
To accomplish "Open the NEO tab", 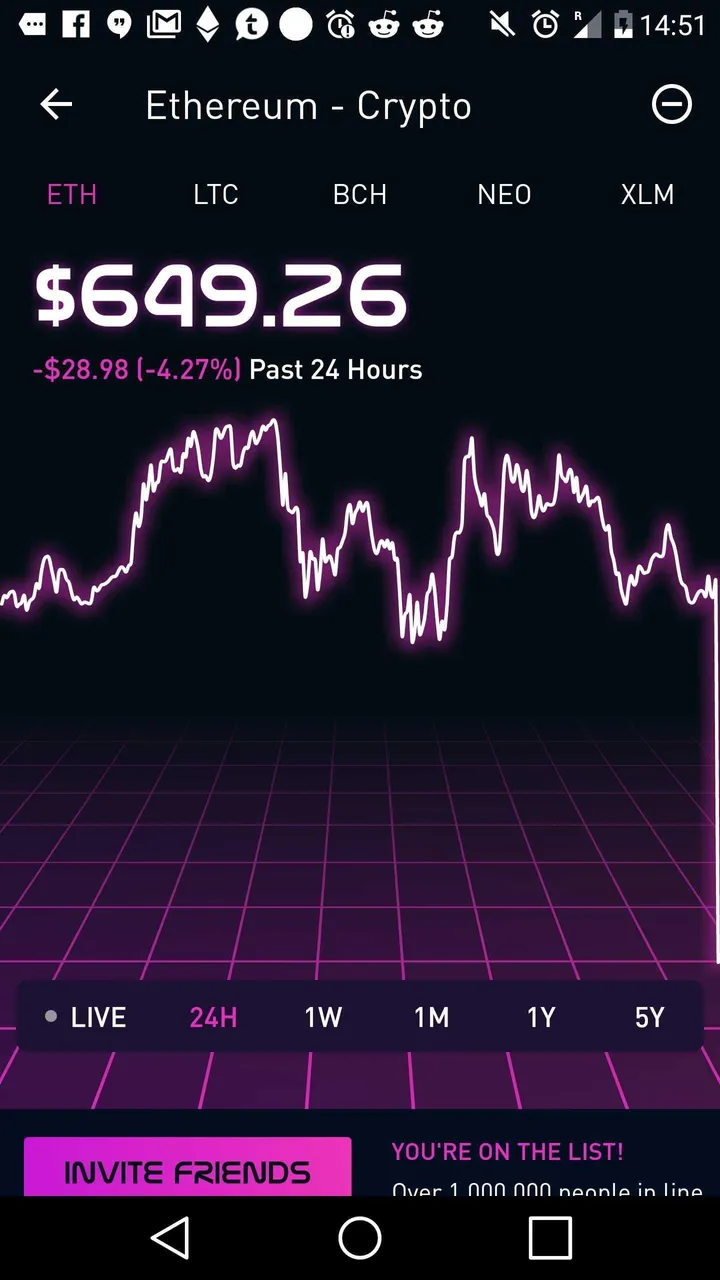I will coord(504,194).
